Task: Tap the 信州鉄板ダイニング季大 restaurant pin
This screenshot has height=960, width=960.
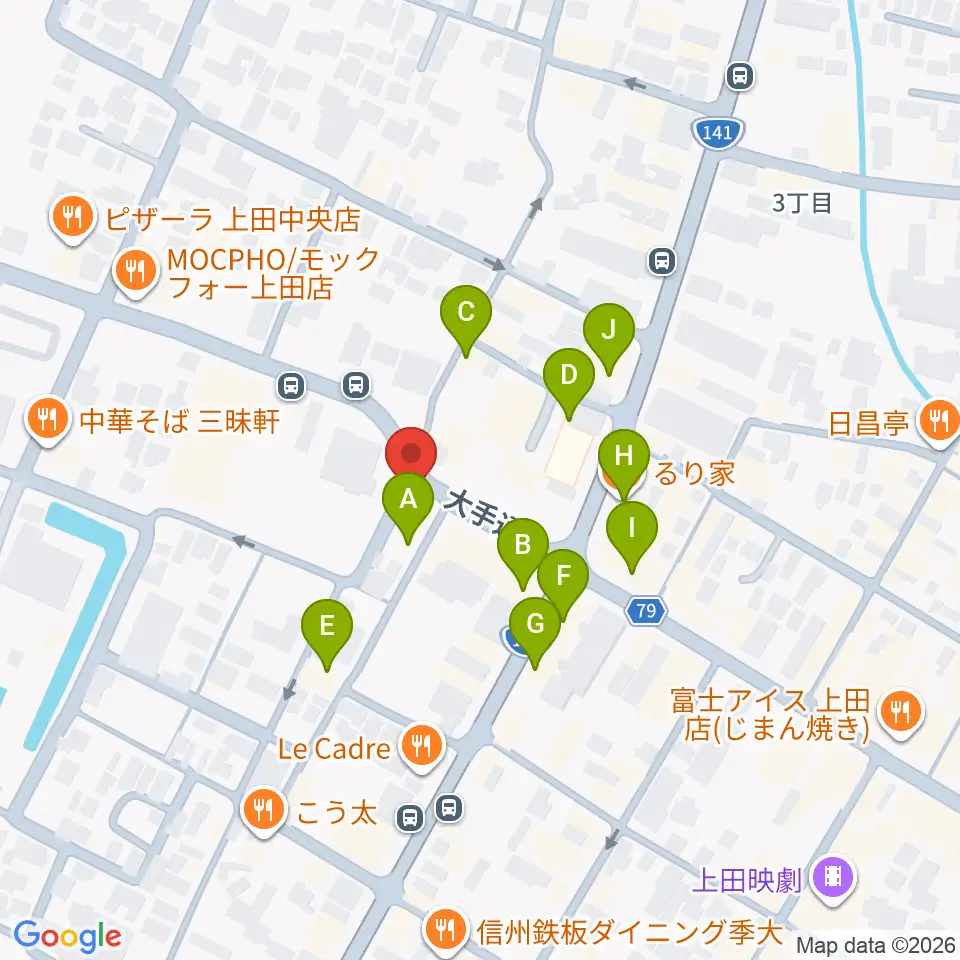Action: pyautogui.click(x=445, y=931)
